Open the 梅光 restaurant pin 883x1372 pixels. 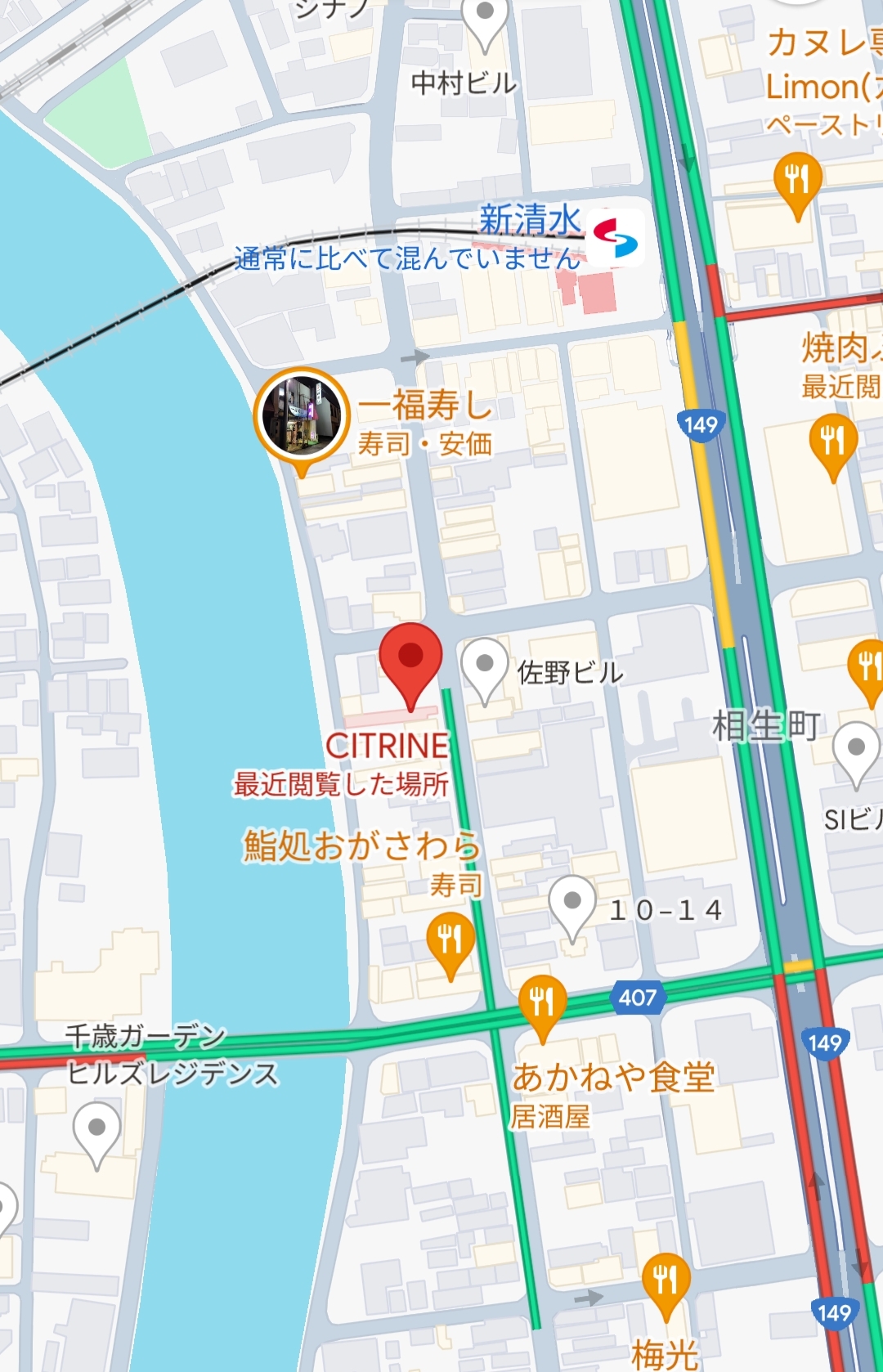[666, 1280]
